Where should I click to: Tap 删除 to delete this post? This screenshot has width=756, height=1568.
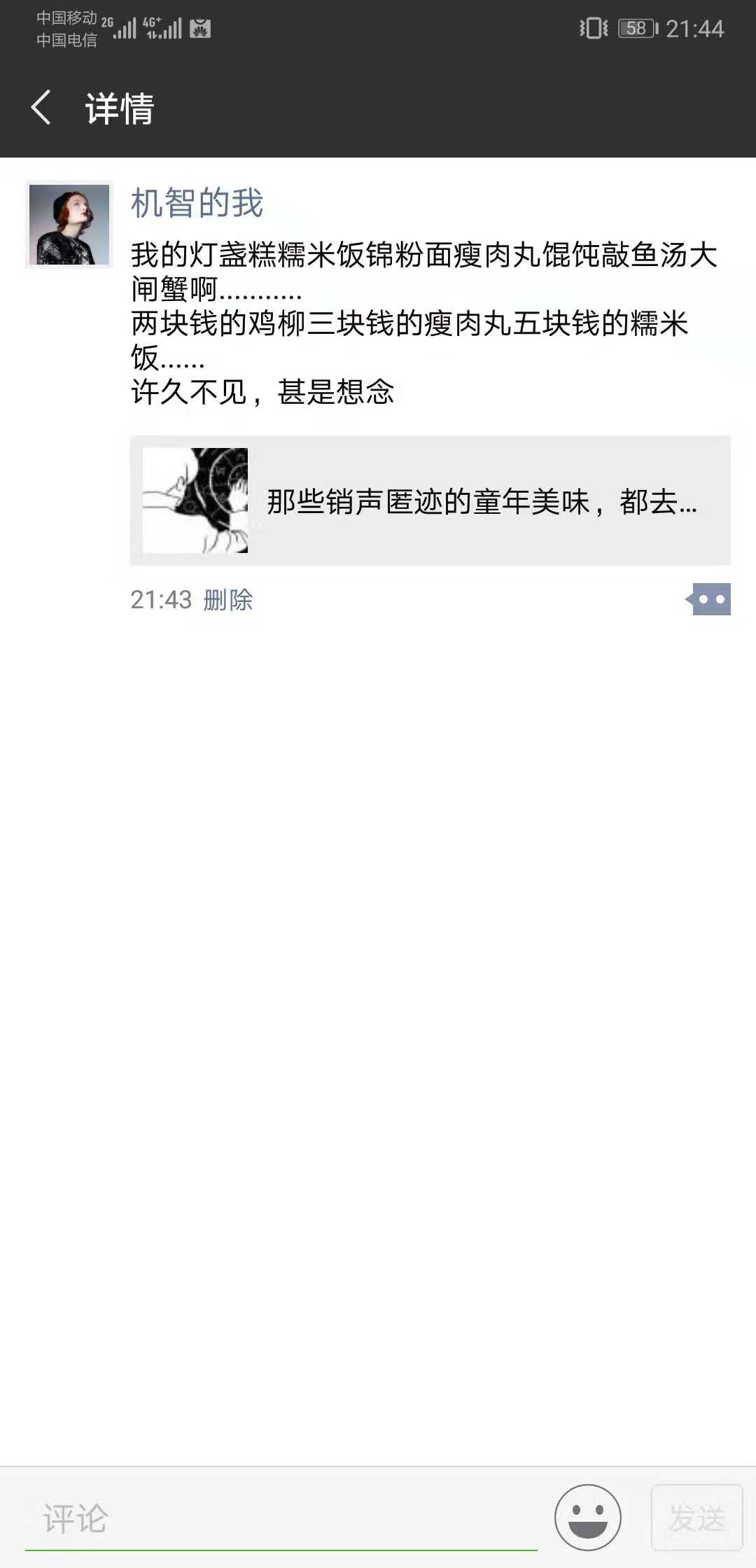pos(228,600)
